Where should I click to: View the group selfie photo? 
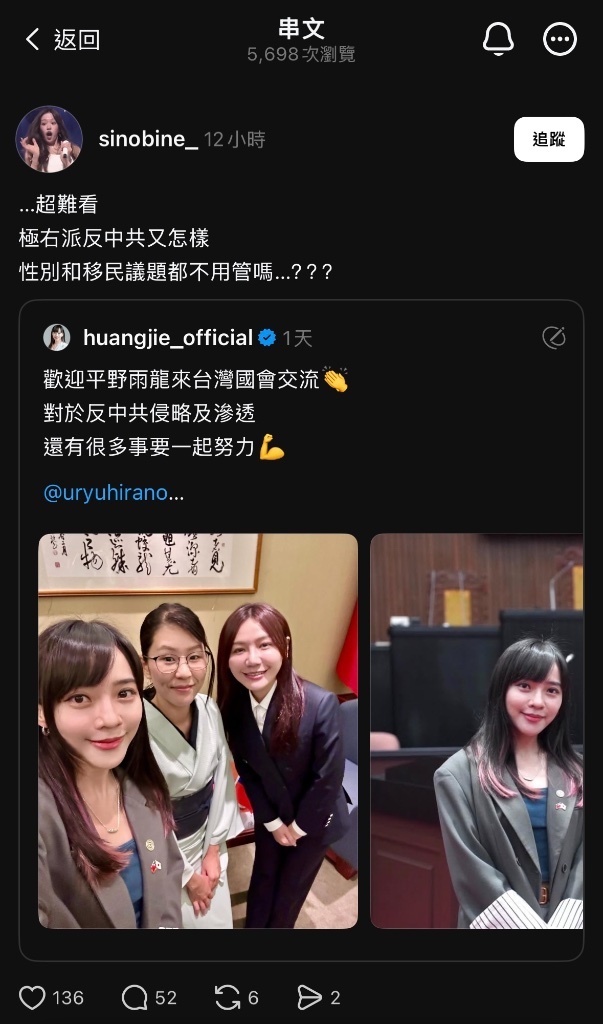click(x=198, y=730)
